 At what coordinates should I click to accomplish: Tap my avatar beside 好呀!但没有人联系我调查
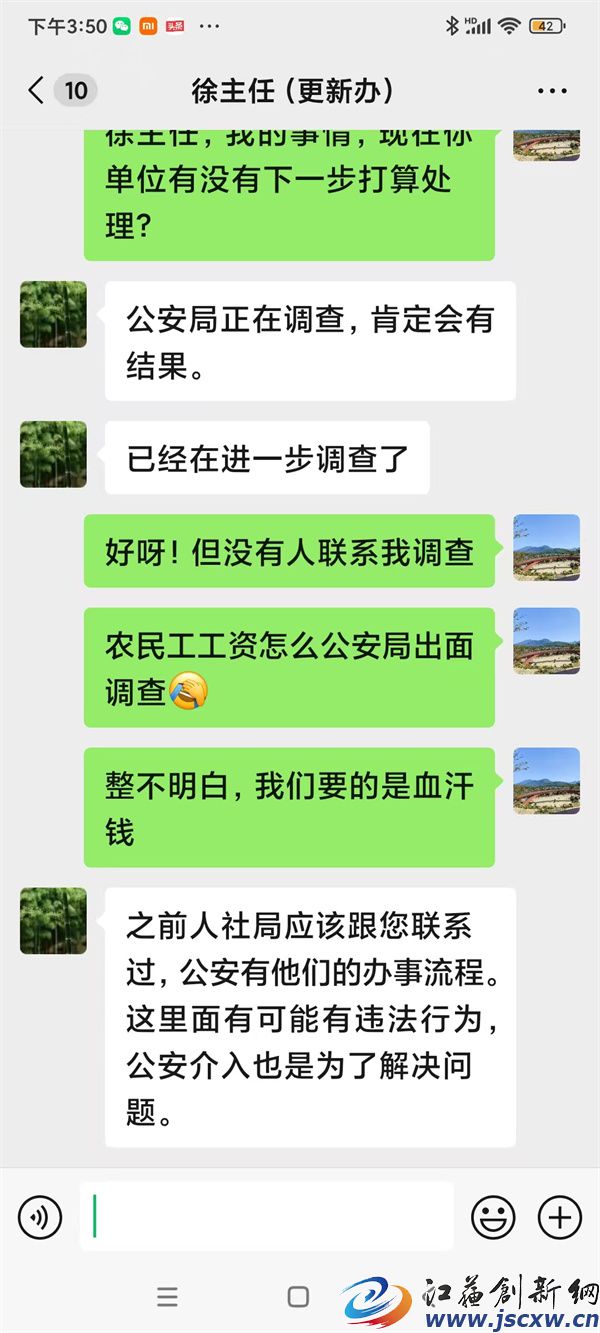tap(546, 548)
